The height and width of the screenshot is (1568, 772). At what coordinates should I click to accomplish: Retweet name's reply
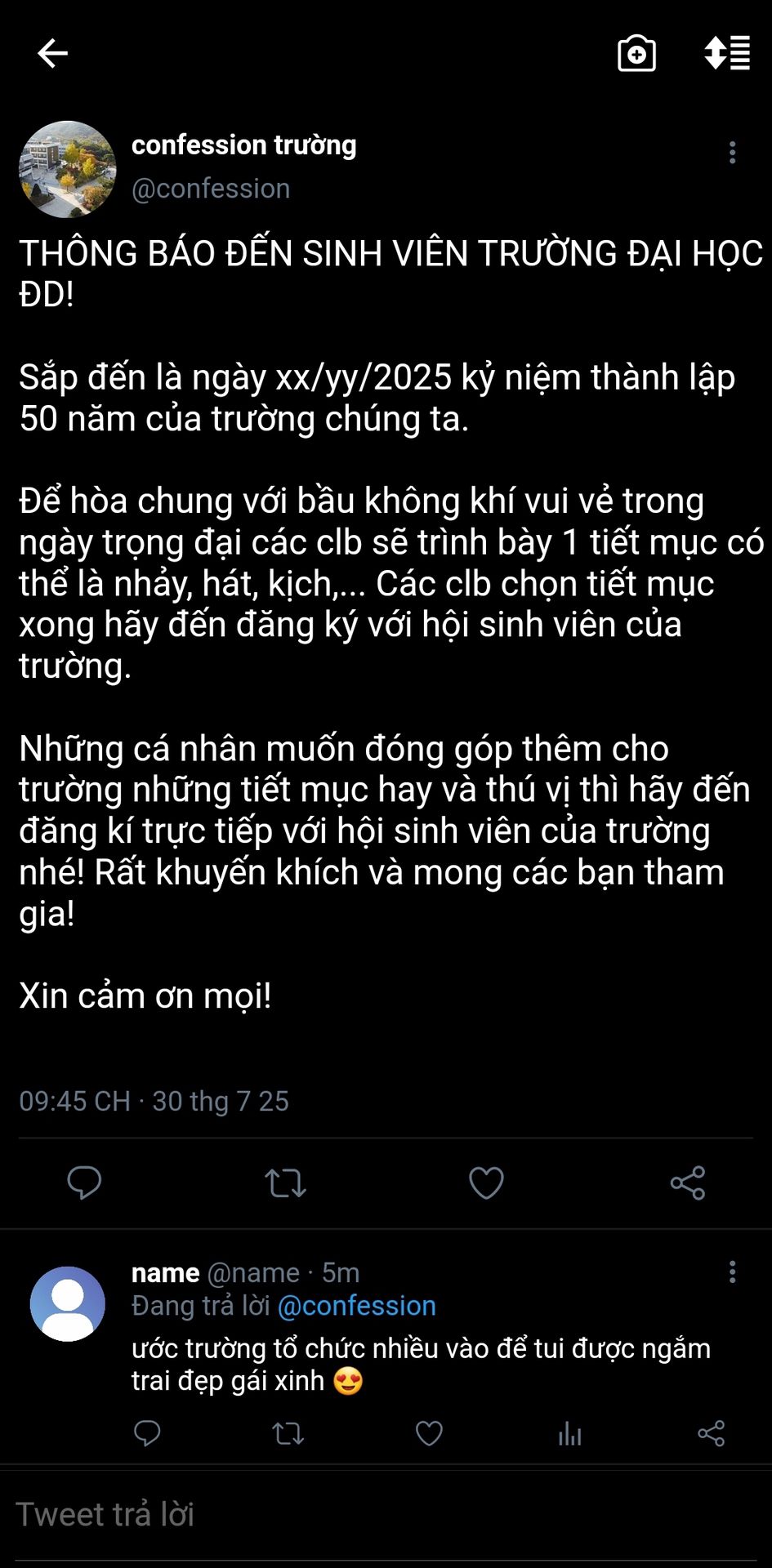point(288,1433)
